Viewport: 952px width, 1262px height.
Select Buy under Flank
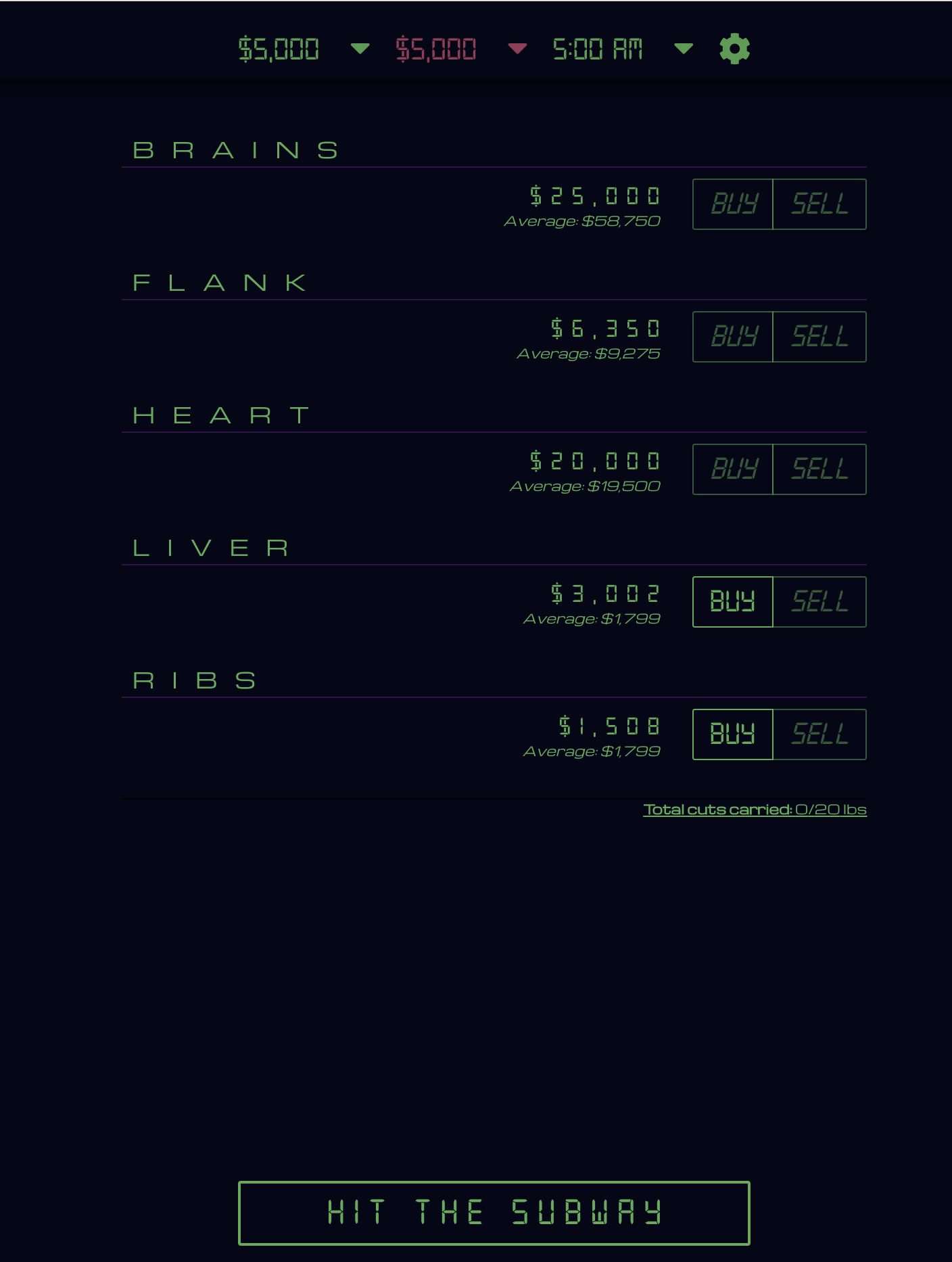[732, 336]
